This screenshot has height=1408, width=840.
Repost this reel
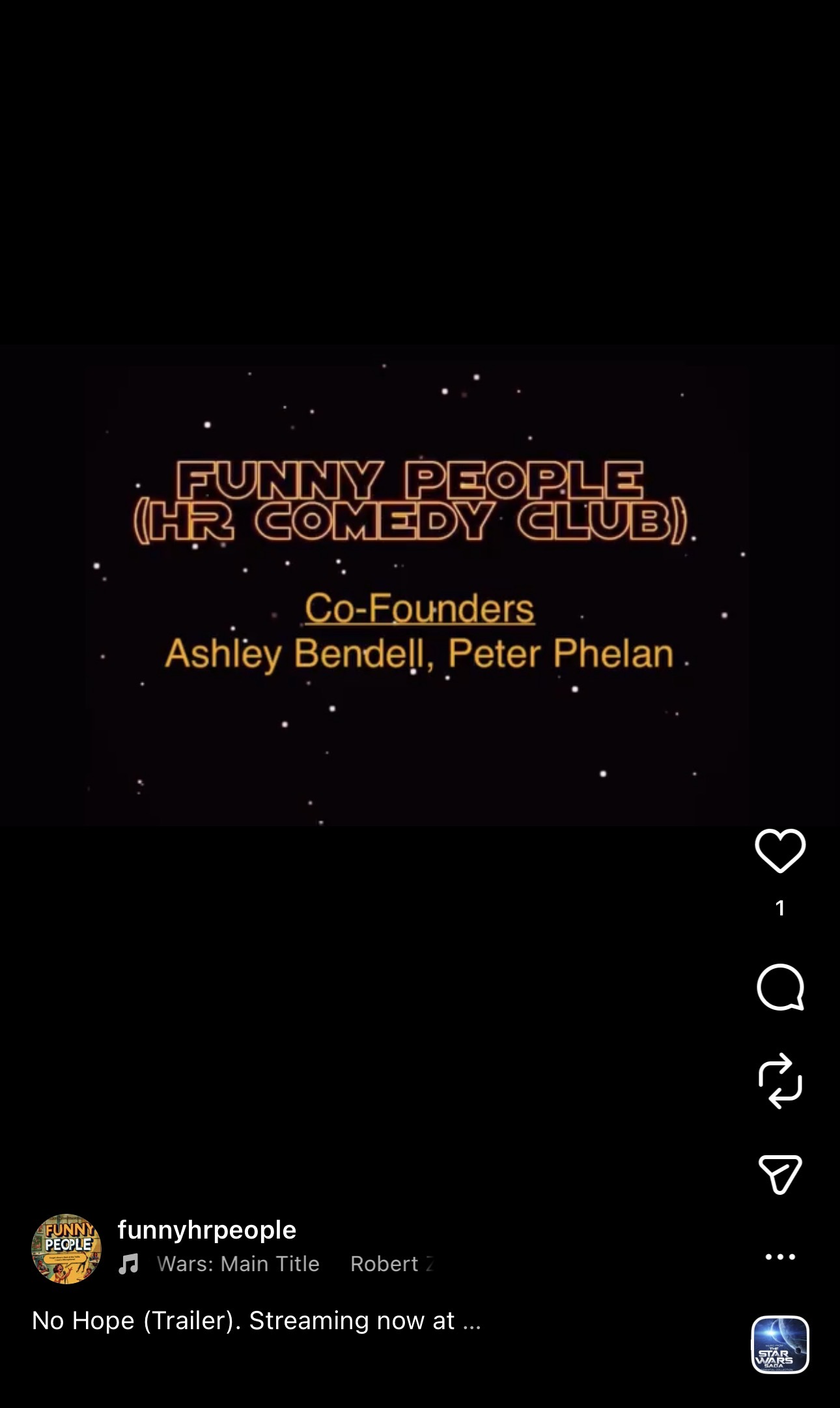779,1081
